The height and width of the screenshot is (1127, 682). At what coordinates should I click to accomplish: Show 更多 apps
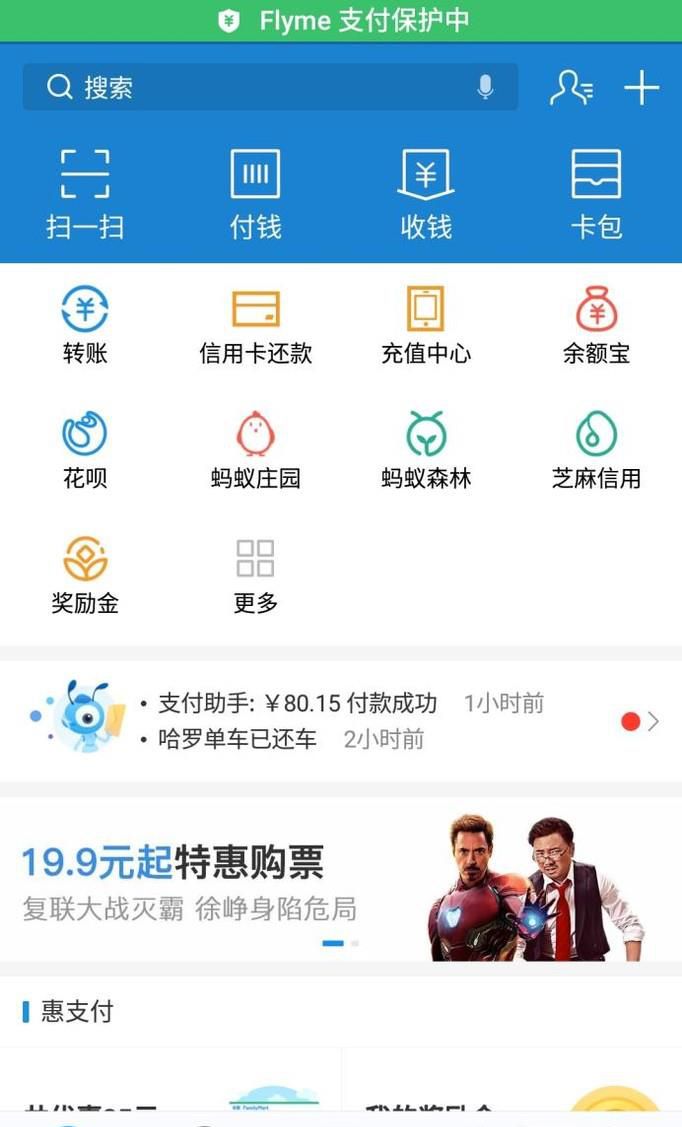255,575
